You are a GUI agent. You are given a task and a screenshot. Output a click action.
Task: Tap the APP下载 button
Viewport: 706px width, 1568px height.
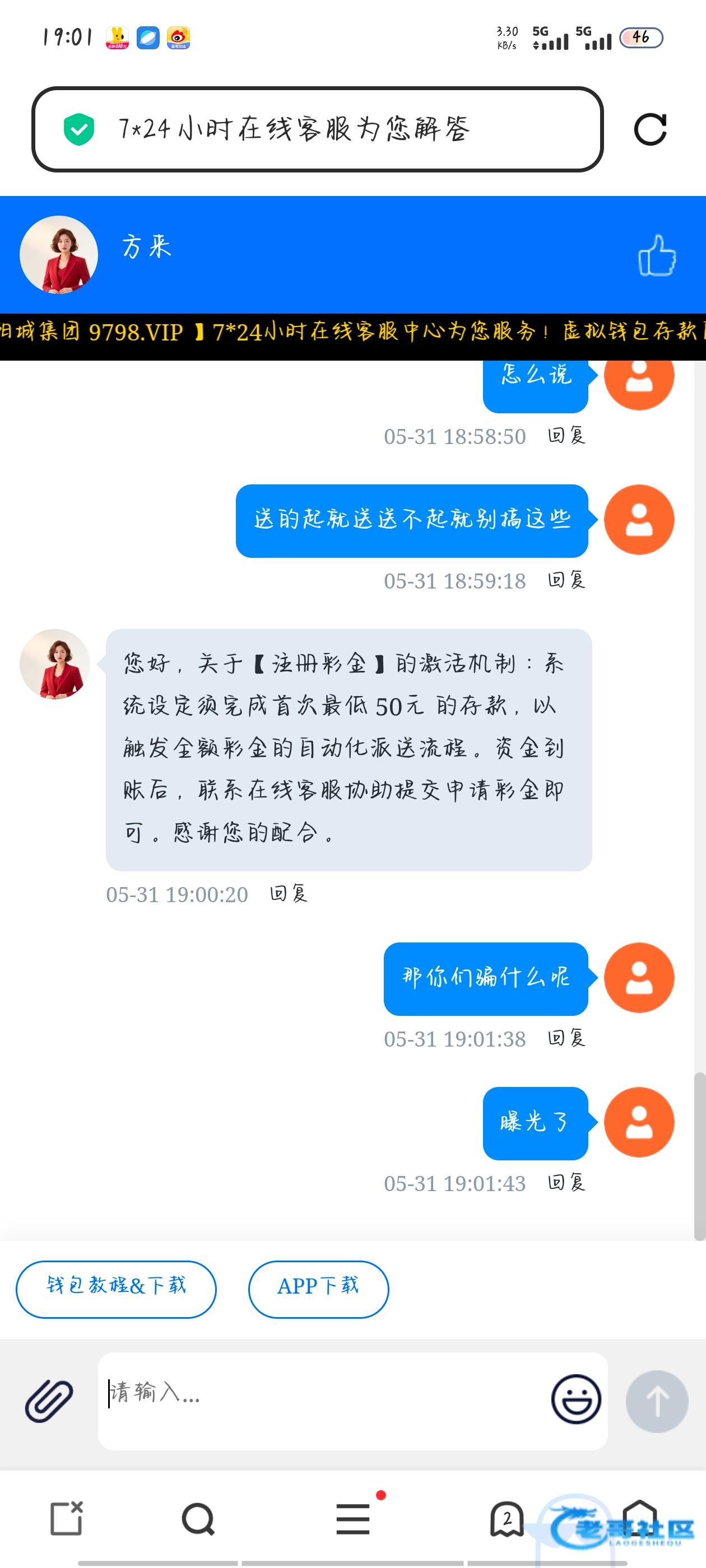(x=318, y=1289)
